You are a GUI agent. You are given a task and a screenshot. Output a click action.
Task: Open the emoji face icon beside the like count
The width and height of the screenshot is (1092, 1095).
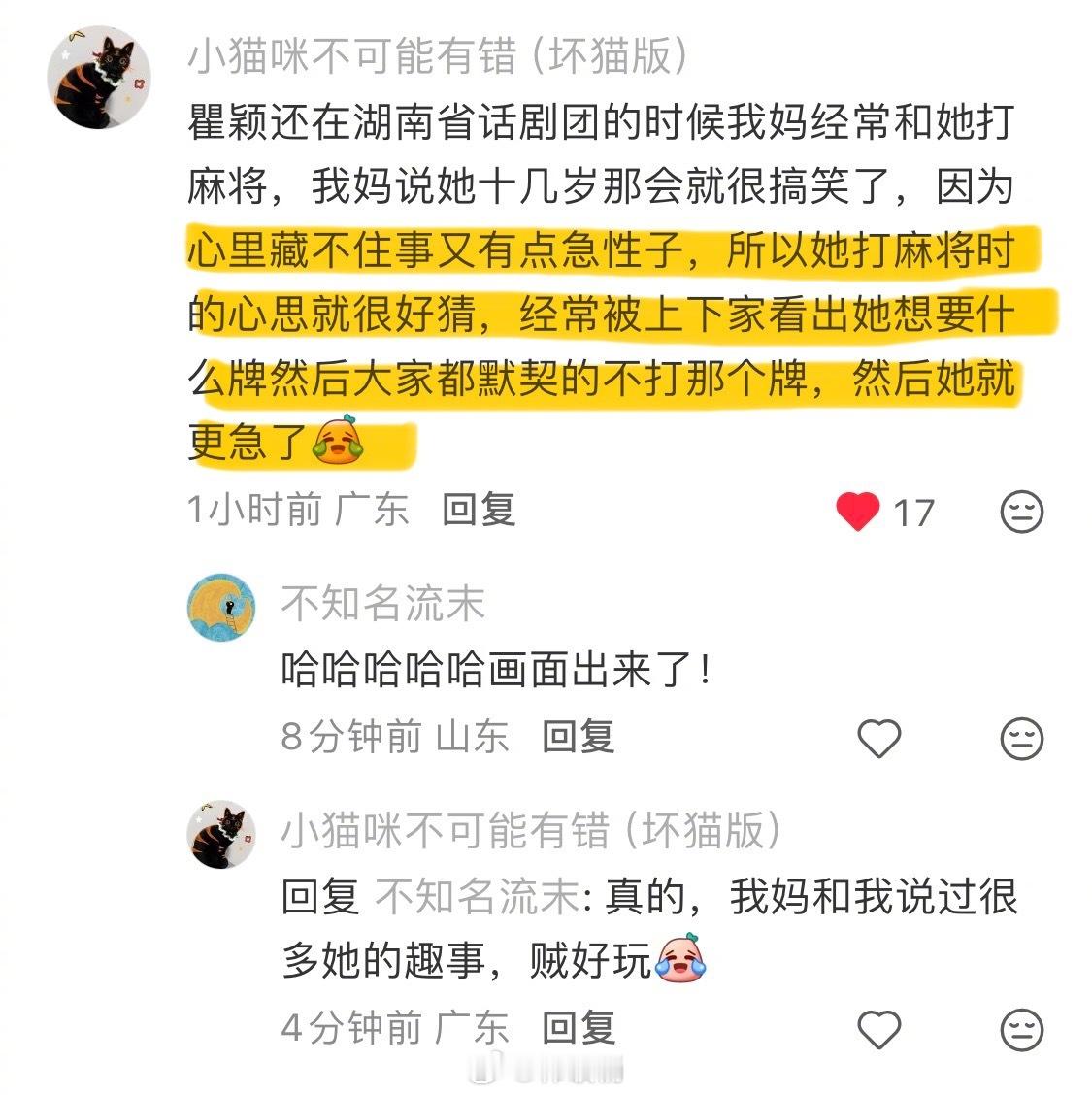(1019, 512)
